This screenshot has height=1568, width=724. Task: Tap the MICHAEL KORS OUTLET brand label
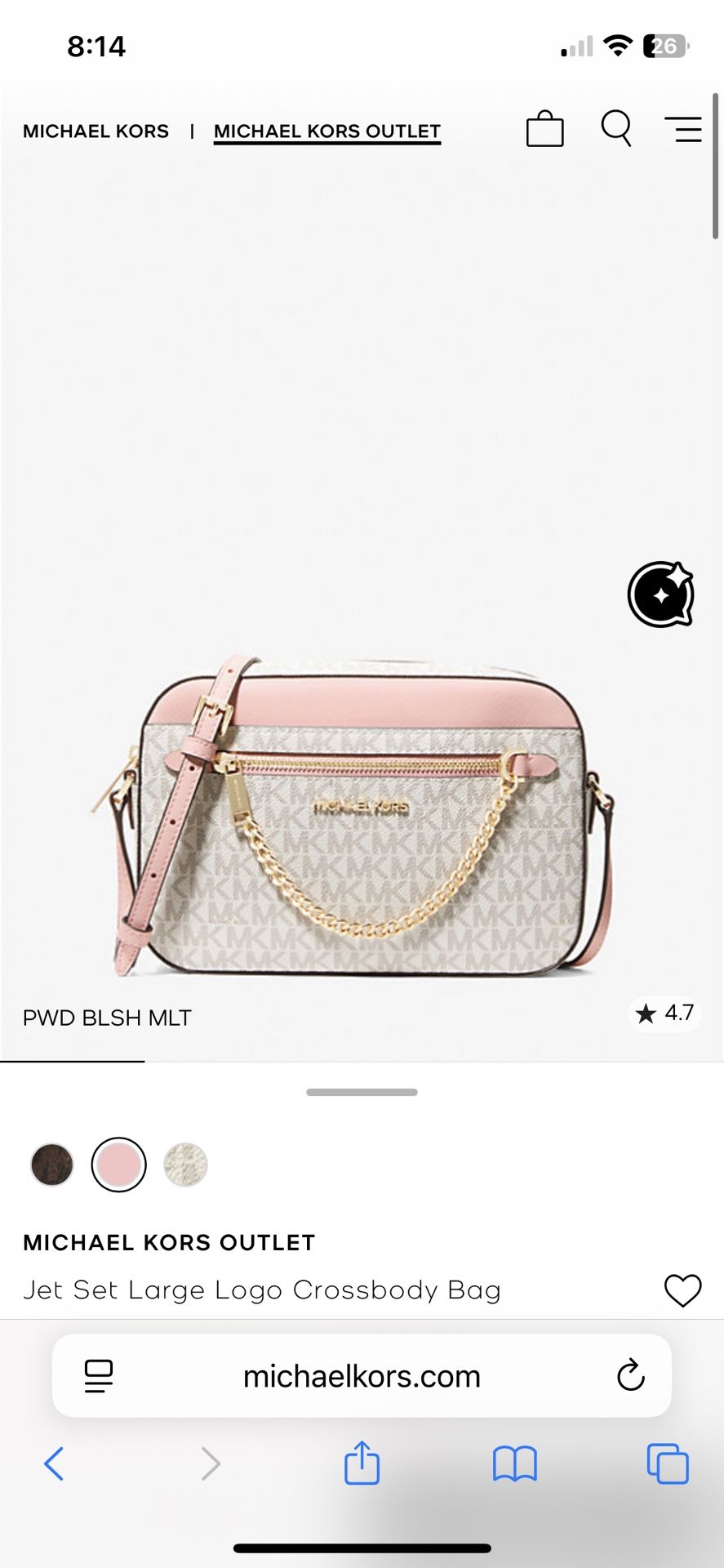pyautogui.click(x=170, y=1243)
